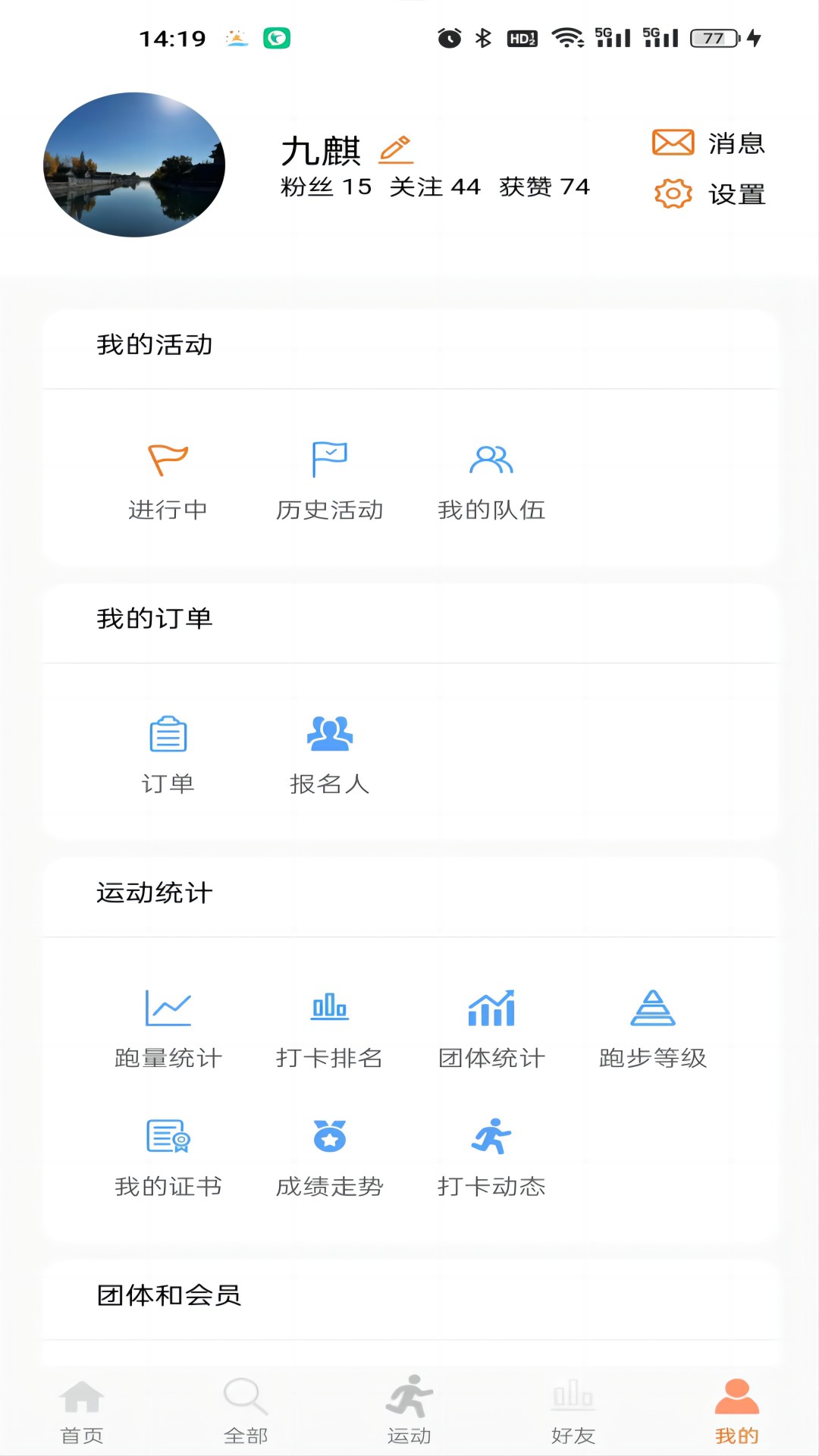Select the 报名人 icon
Viewport: 819px width, 1456px height.
[x=331, y=734]
